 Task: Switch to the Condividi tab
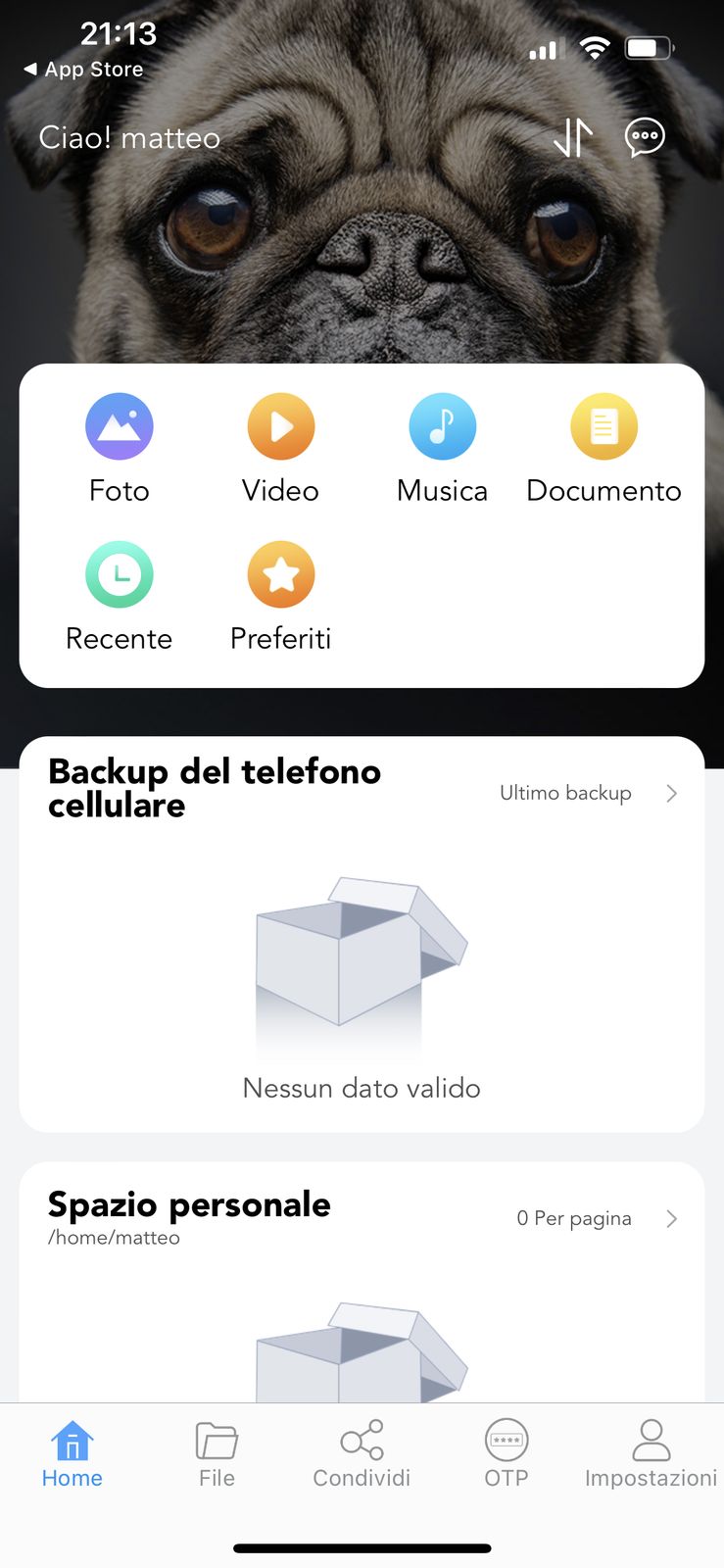362,1455
